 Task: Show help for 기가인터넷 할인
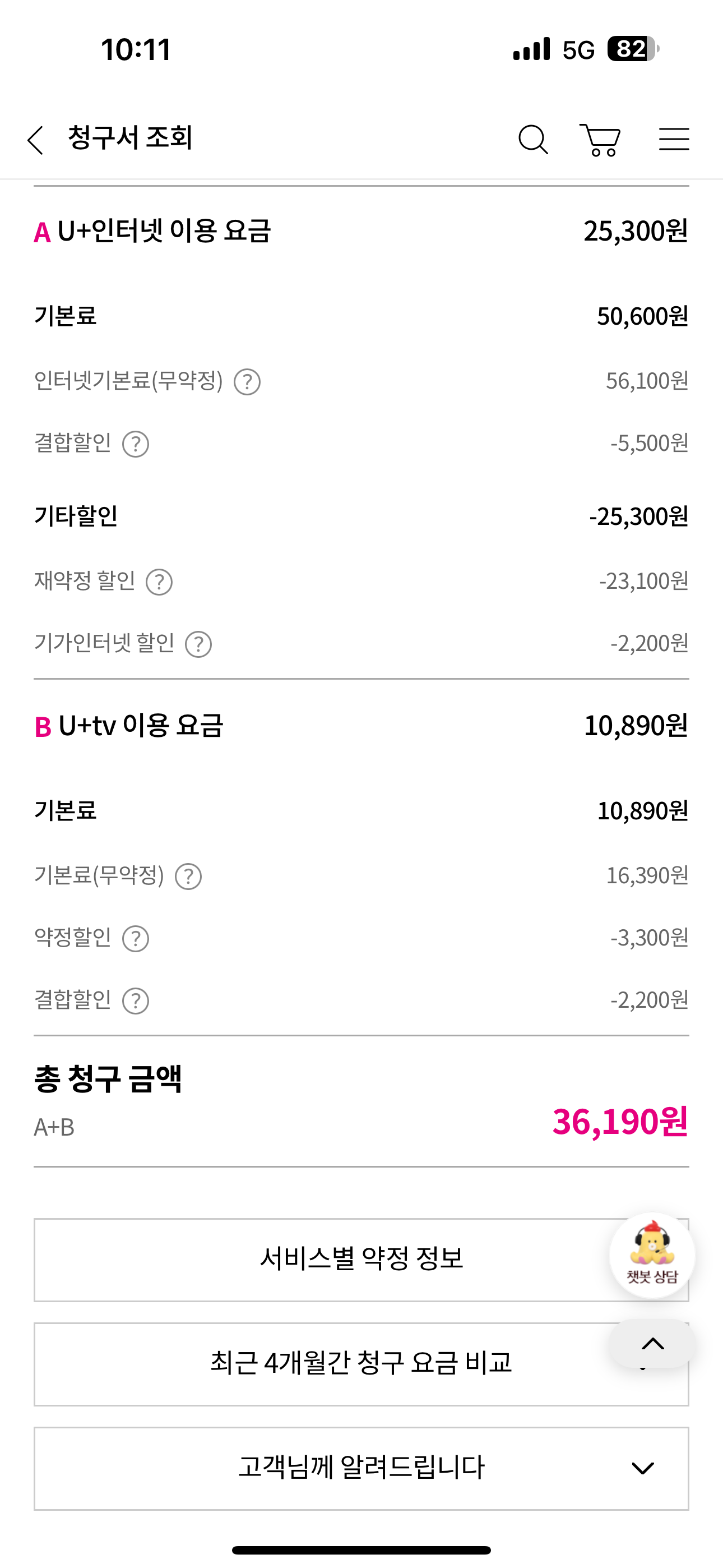pyautogui.click(x=198, y=644)
